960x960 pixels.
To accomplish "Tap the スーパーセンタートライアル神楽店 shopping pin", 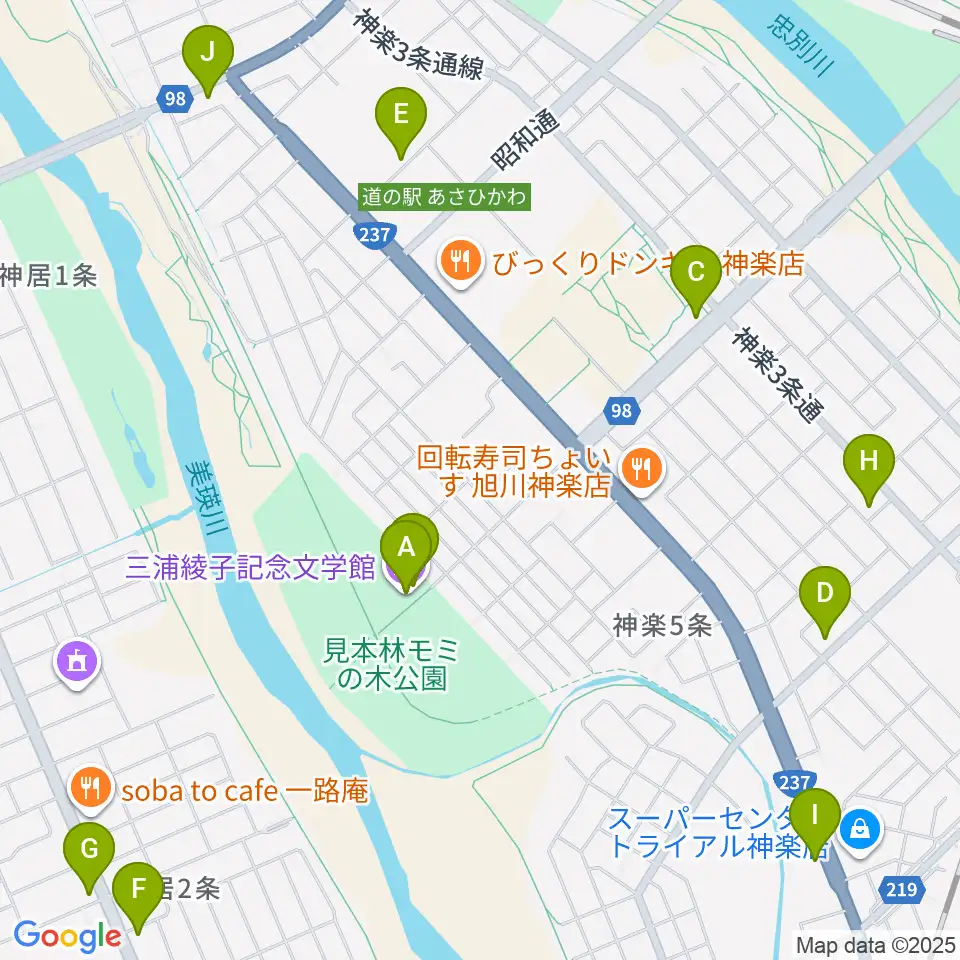I will (860, 831).
